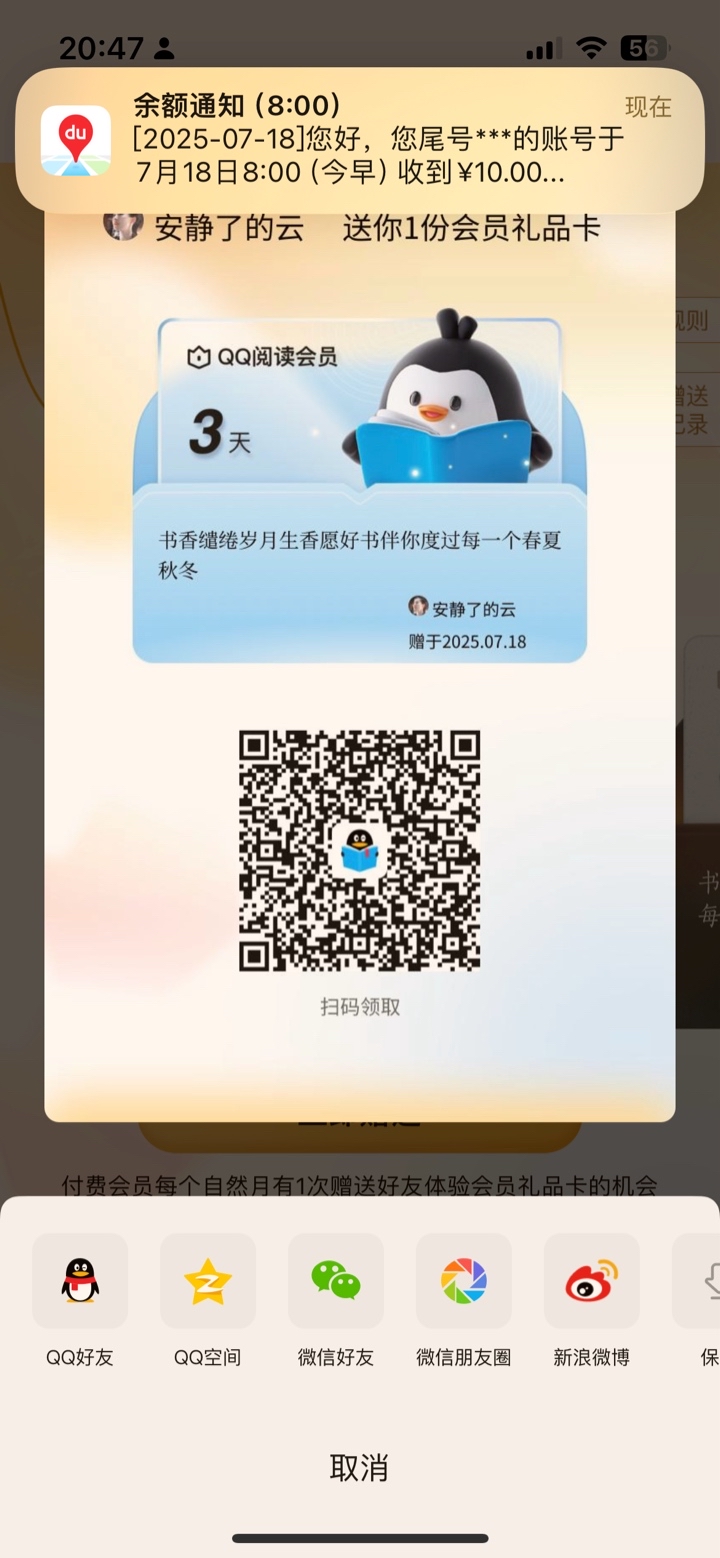This screenshot has height=1558, width=720.
Task: Open the 余额通知 notification banner
Action: point(360,140)
